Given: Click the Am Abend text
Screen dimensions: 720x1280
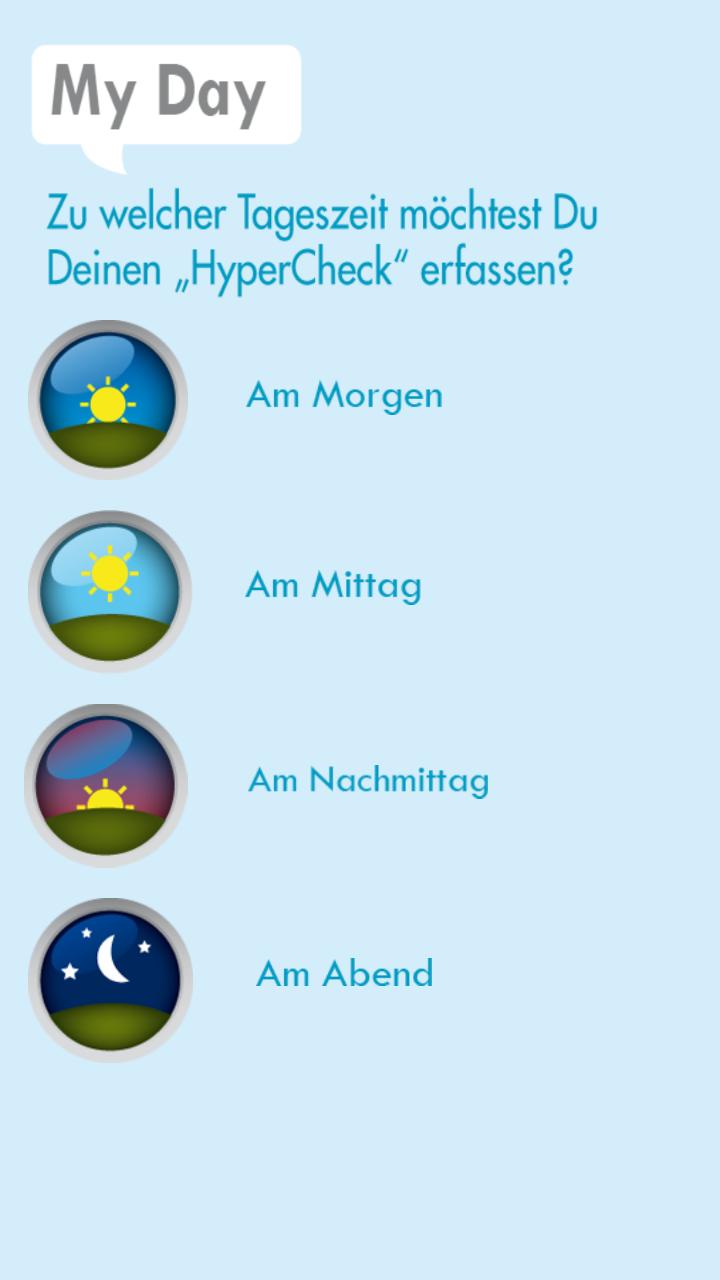Looking at the screenshot, I should (346, 974).
